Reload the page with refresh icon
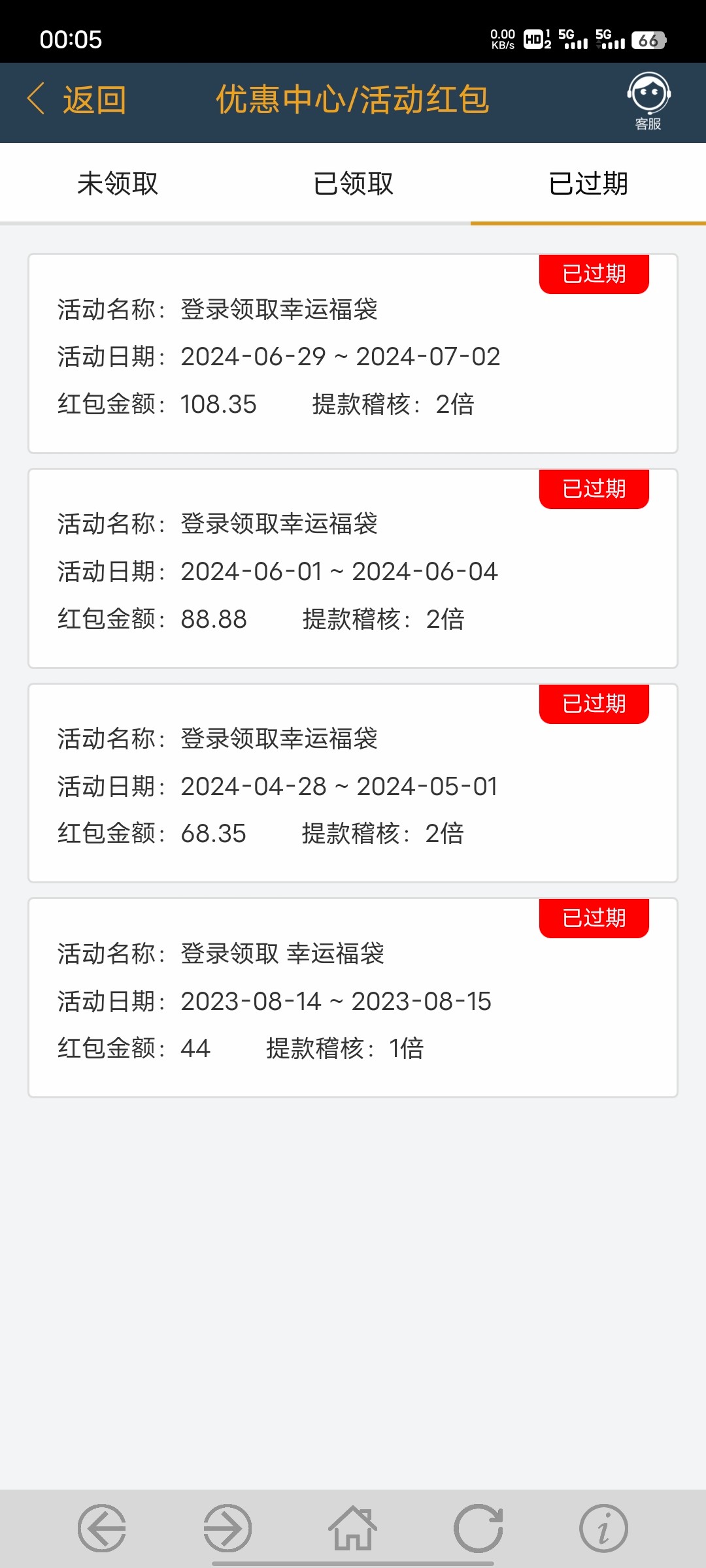The height and width of the screenshot is (1568, 706). 479,1528
